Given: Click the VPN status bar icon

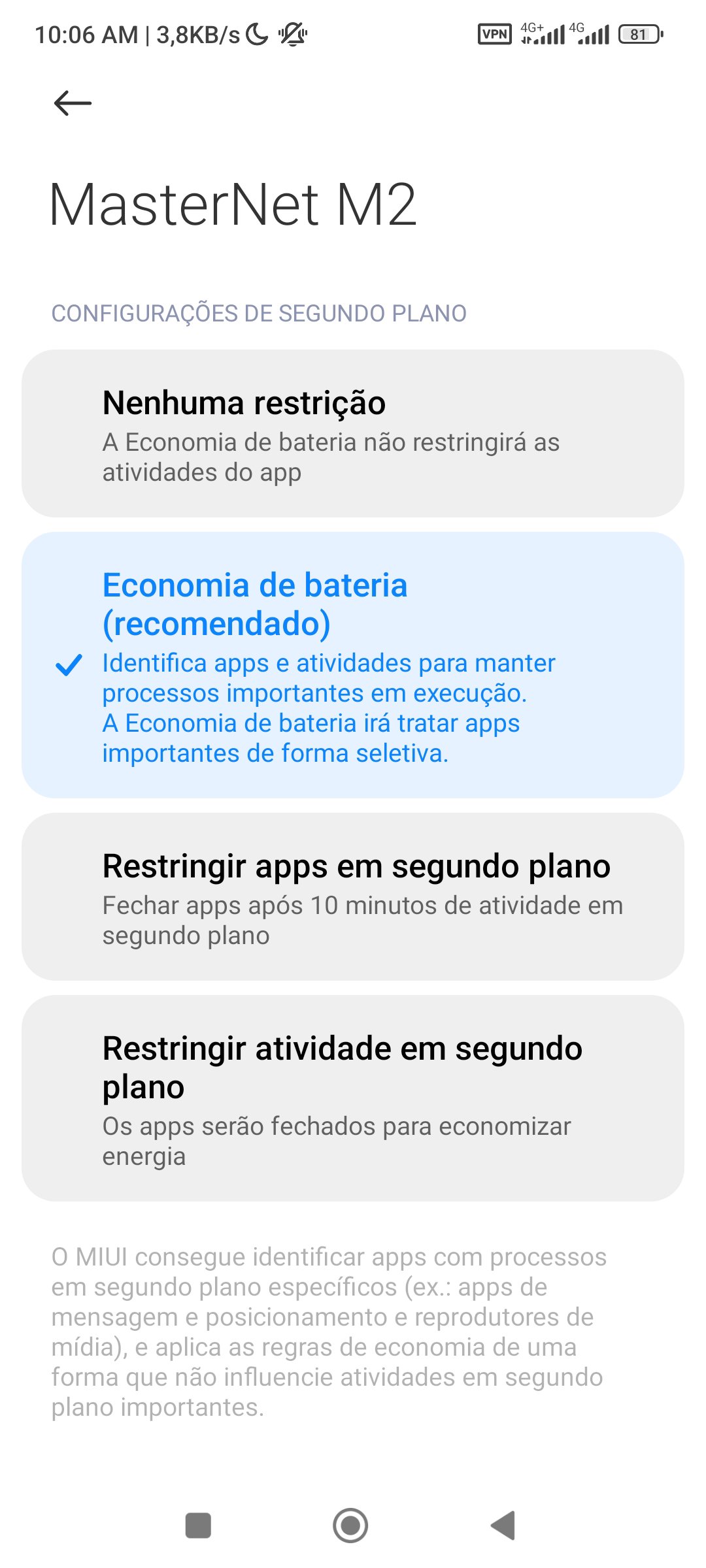Looking at the screenshot, I should (495, 33).
